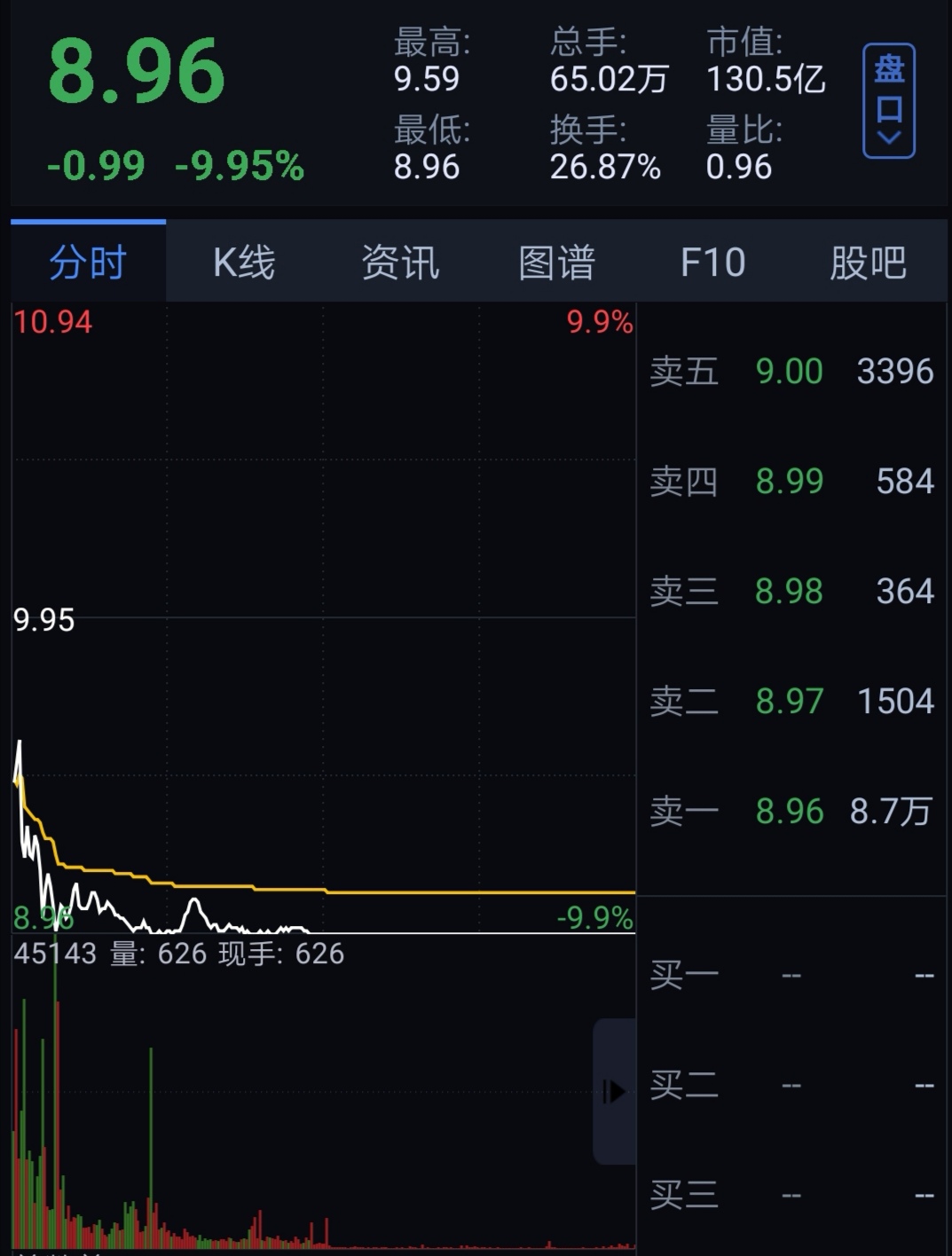Select the 分时 intraday tab

click(x=86, y=261)
